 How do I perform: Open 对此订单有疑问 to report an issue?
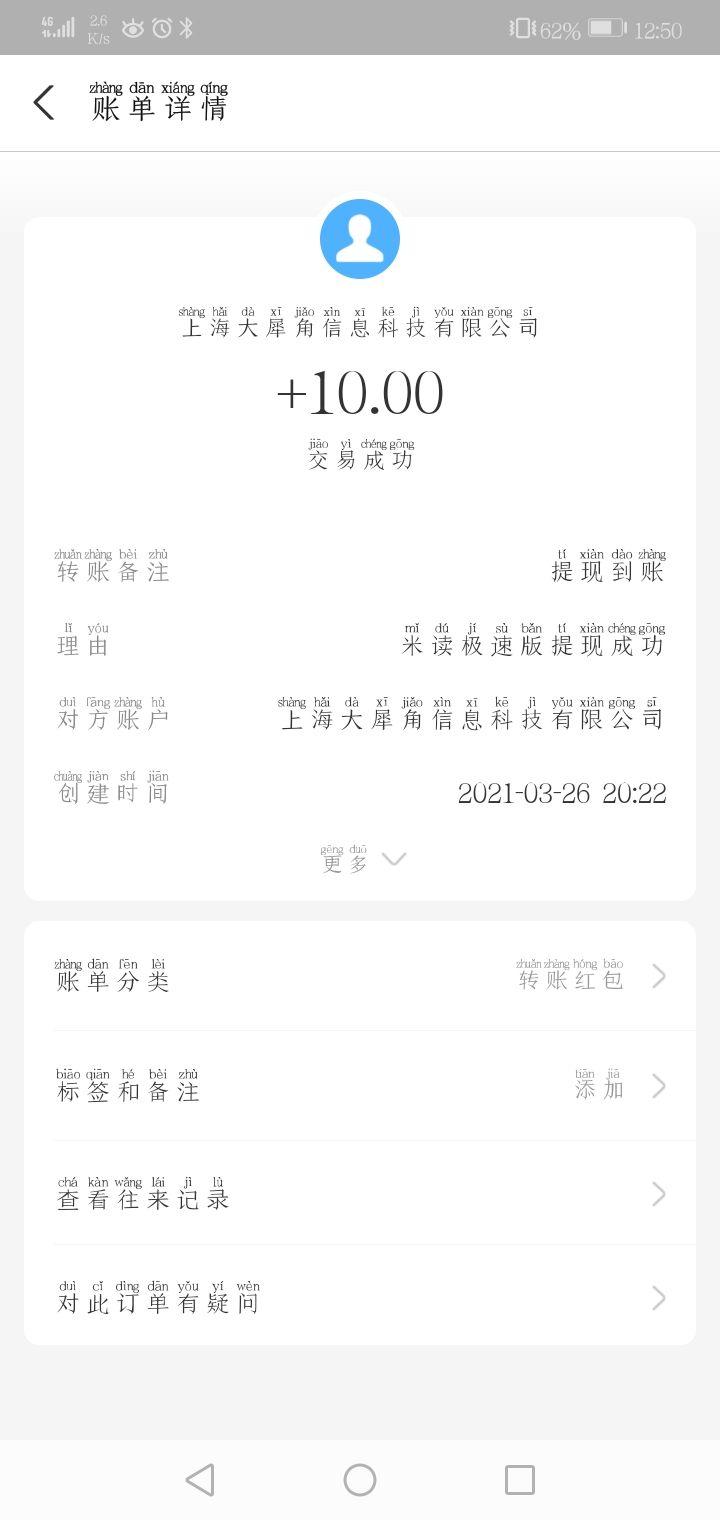[x=360, y=1298]
